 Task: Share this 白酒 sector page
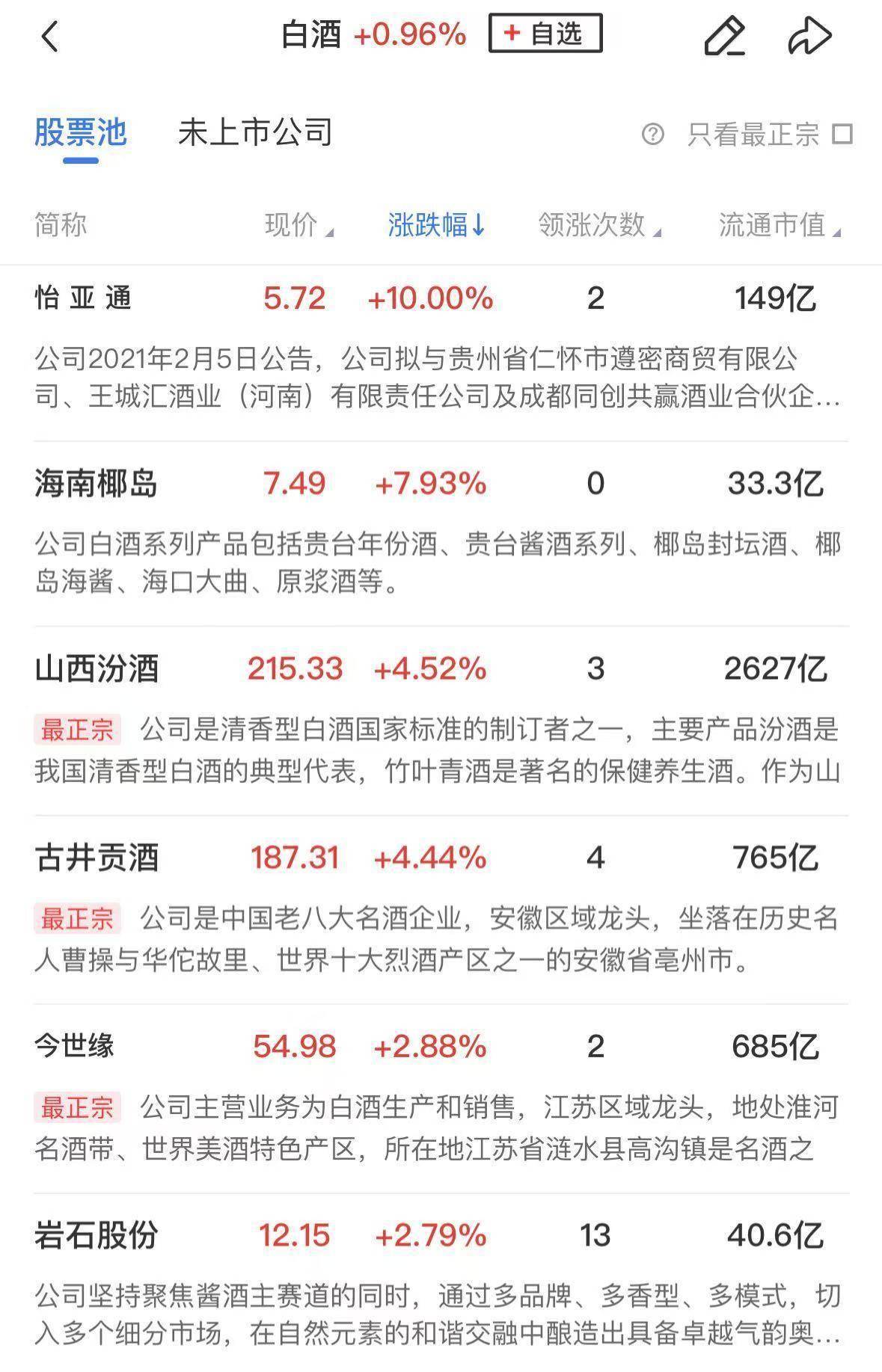[x=809, y=36]
